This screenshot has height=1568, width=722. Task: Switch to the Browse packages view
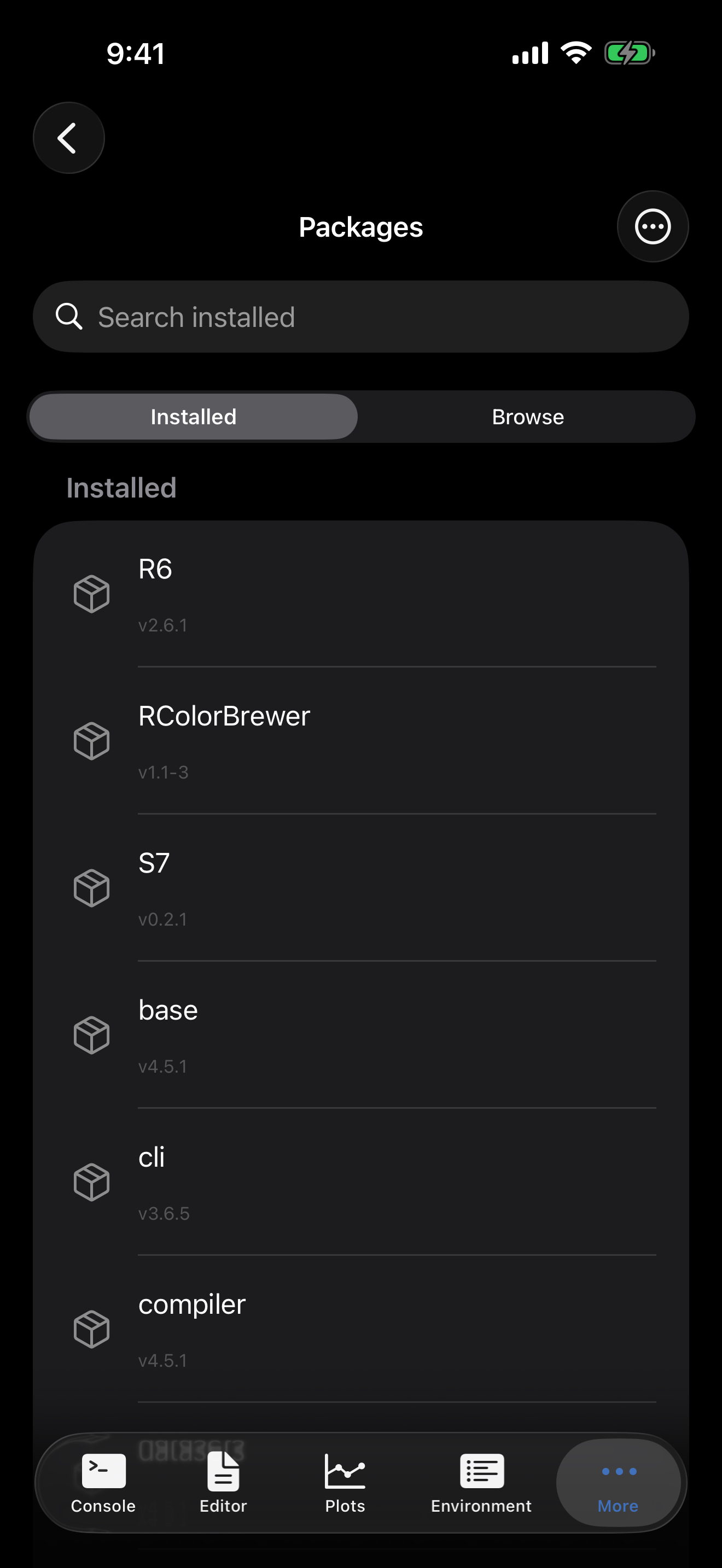click(x=527, y=417)
